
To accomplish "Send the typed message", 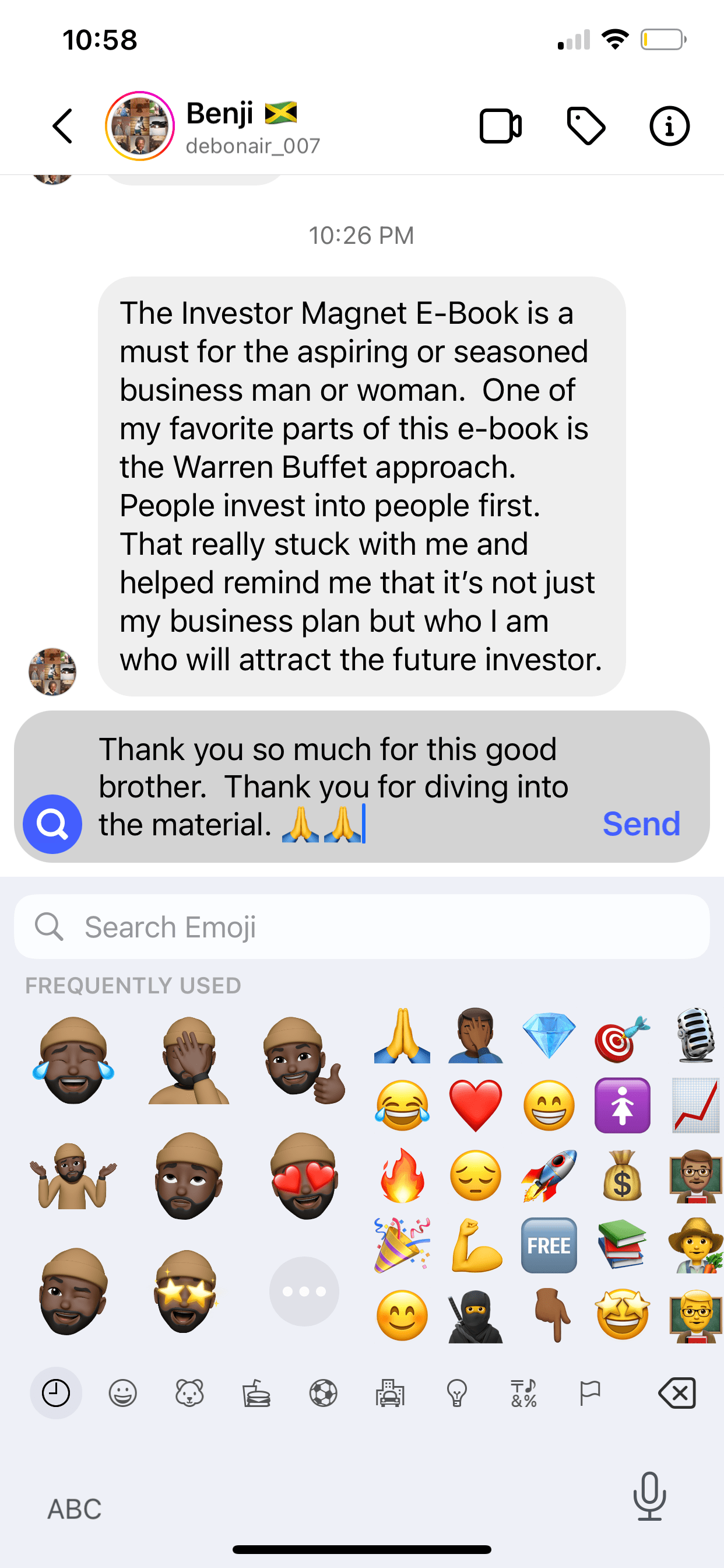I will 641,824.
